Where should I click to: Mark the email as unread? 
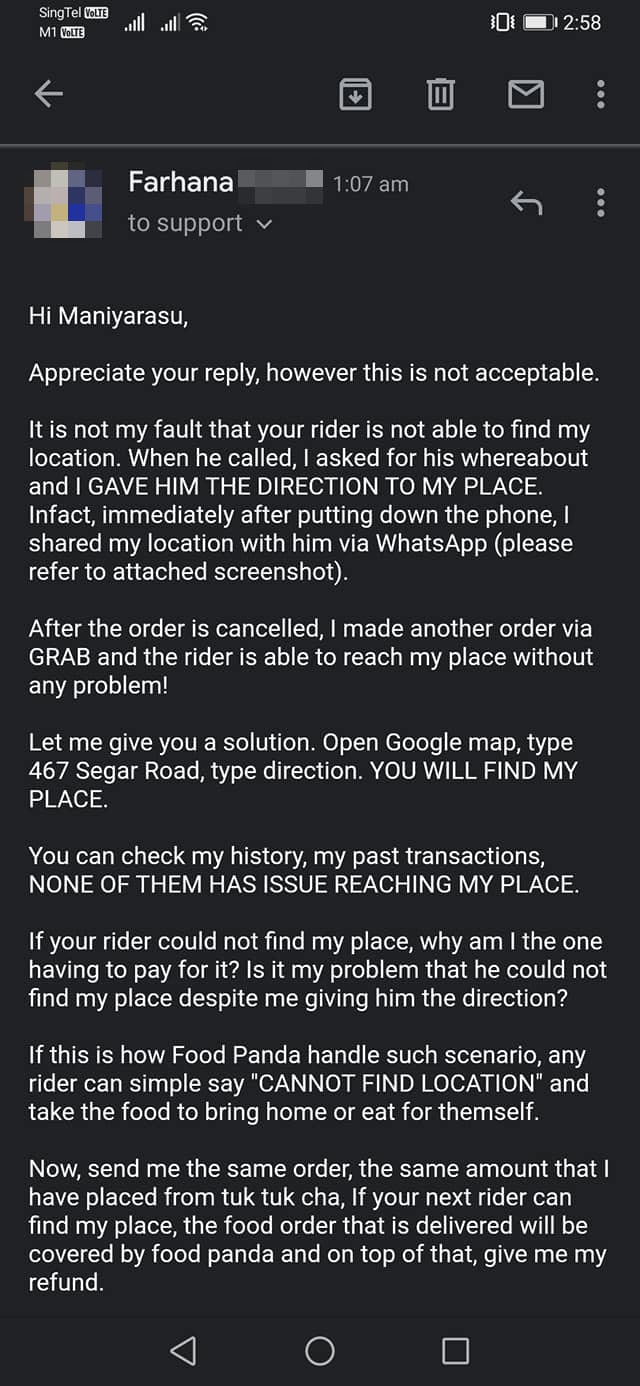(x=526, y=95)
